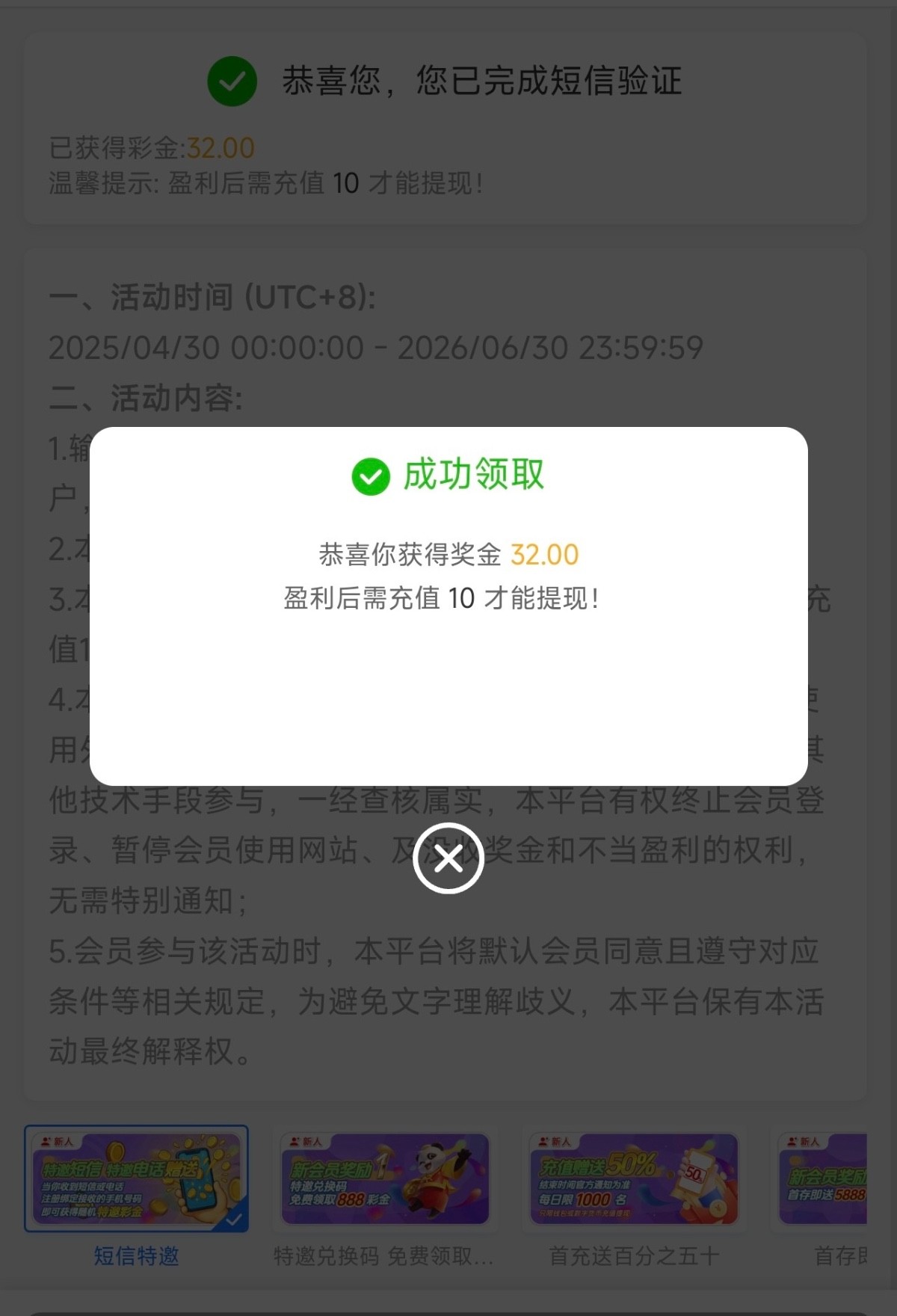Open the 首充送百分之五十 promotion card
897x1316 pixels.
coord(634,1179)
